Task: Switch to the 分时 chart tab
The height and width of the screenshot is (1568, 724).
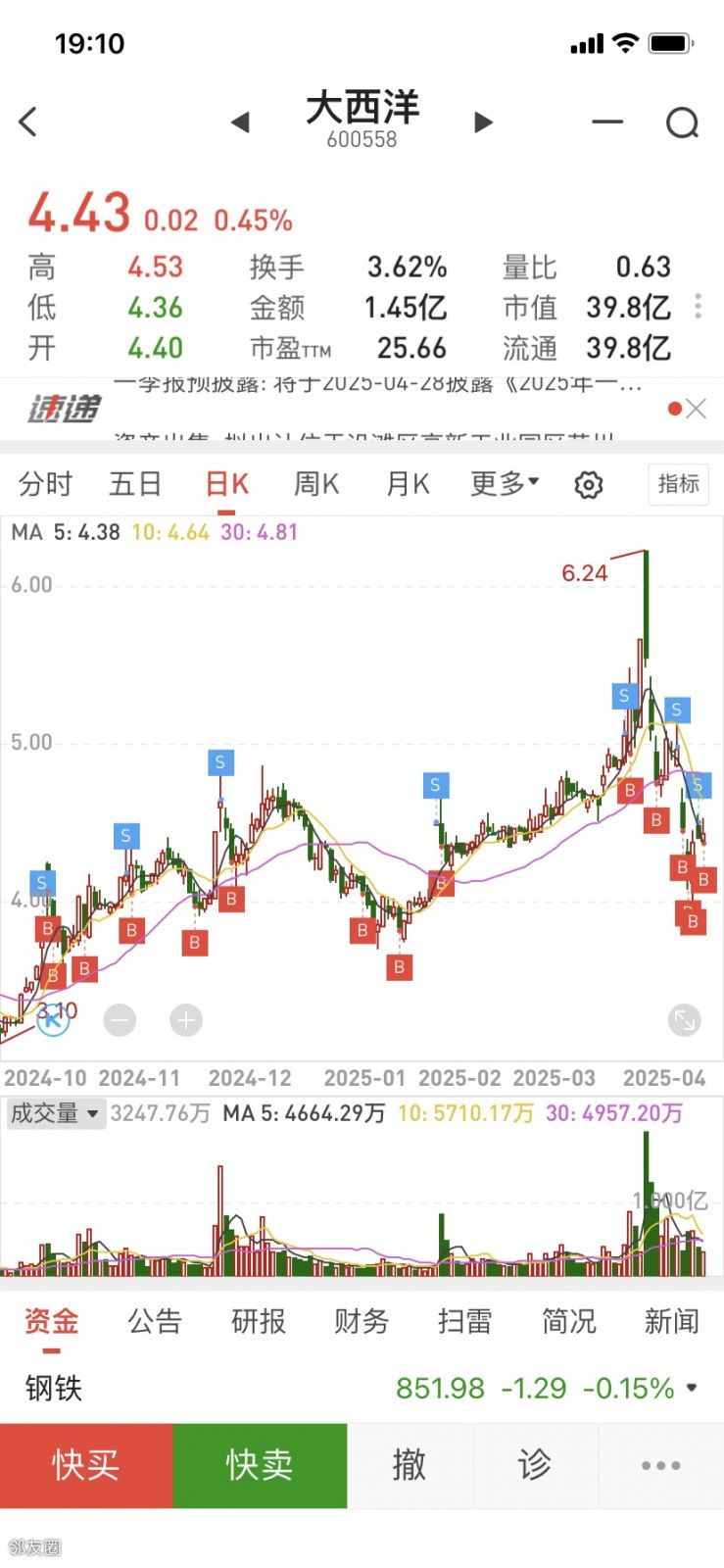Action: (x=46, y=484)
